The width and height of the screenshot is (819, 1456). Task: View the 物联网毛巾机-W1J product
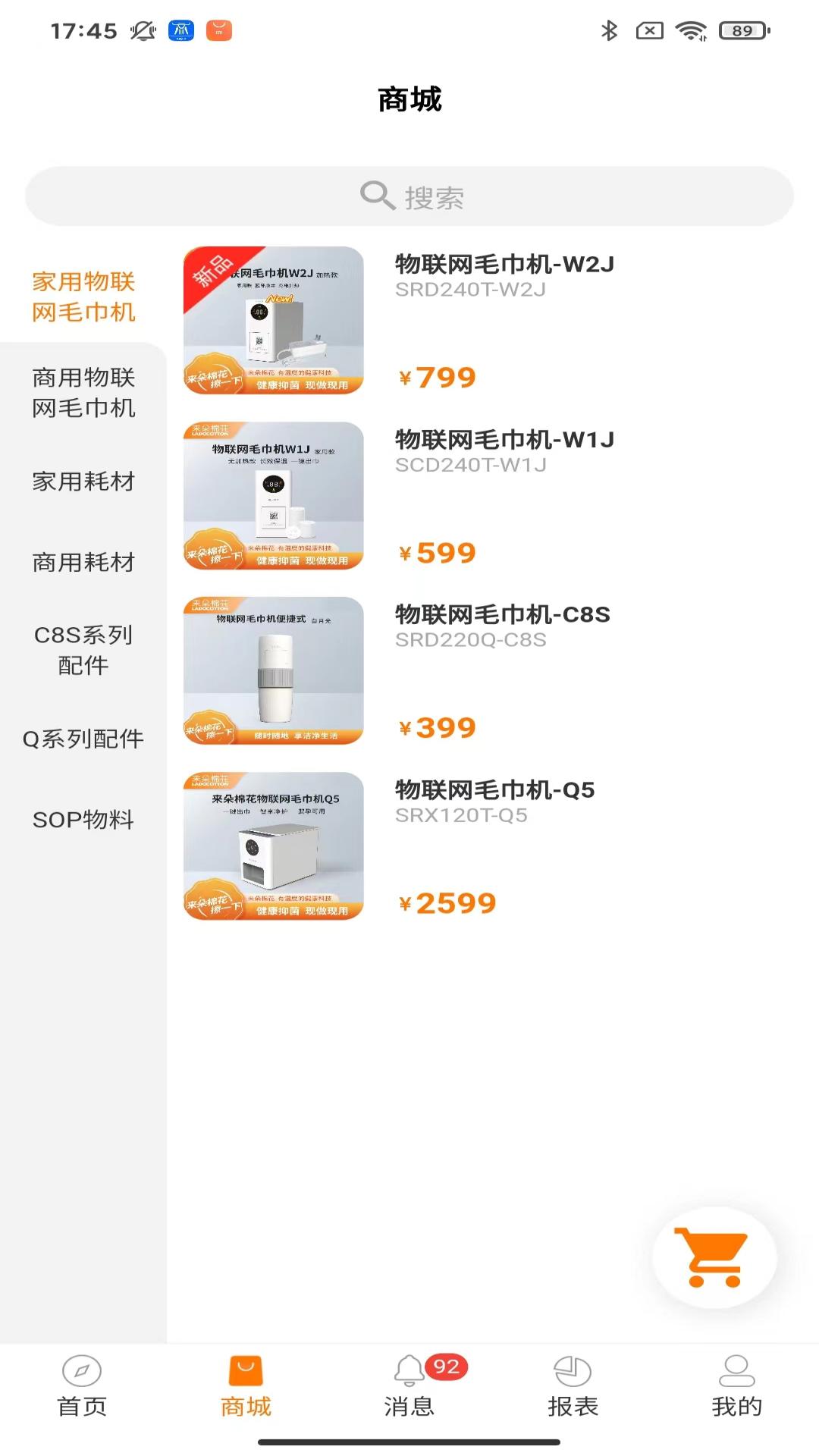504,440
